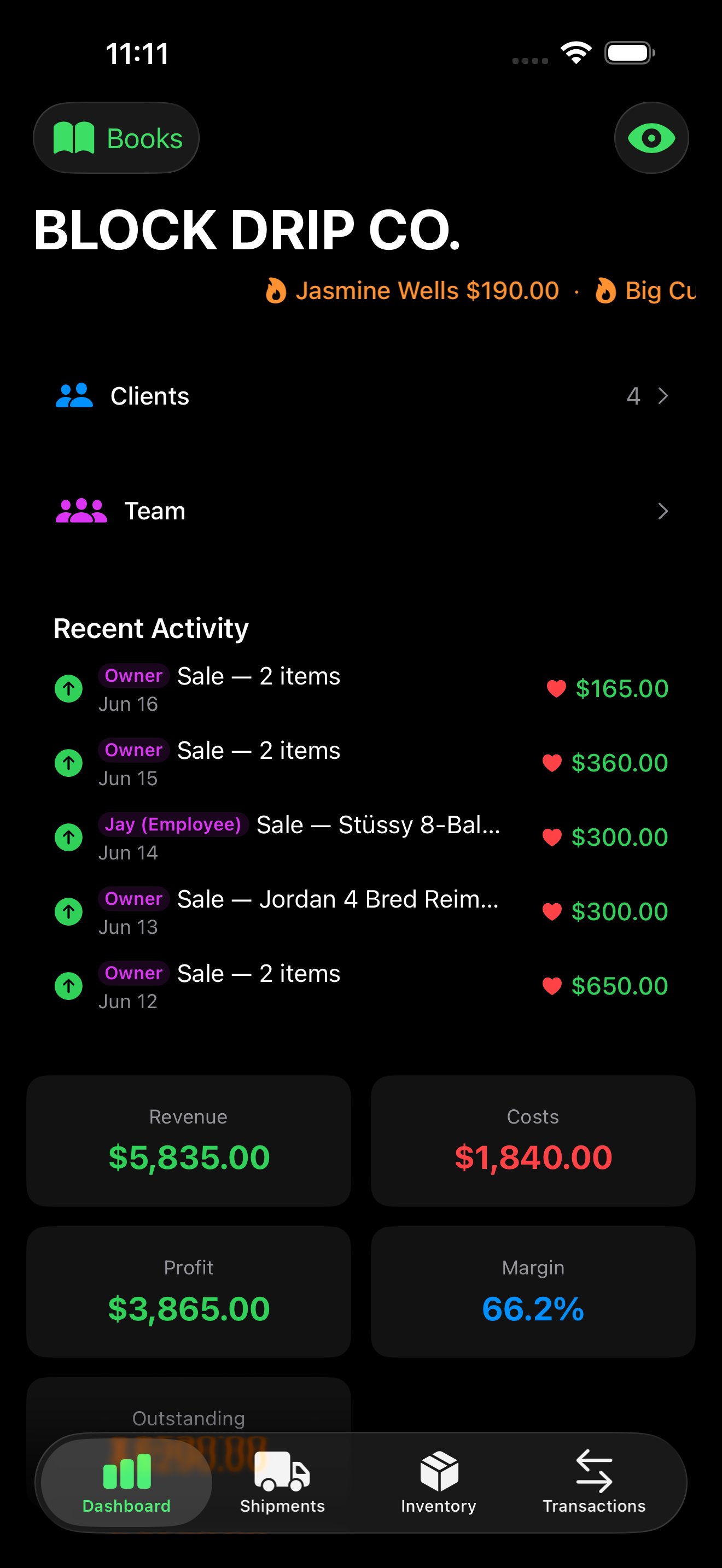Open the Books button
This screenshot has height=1568, width=722.
[x=117, y=138]
